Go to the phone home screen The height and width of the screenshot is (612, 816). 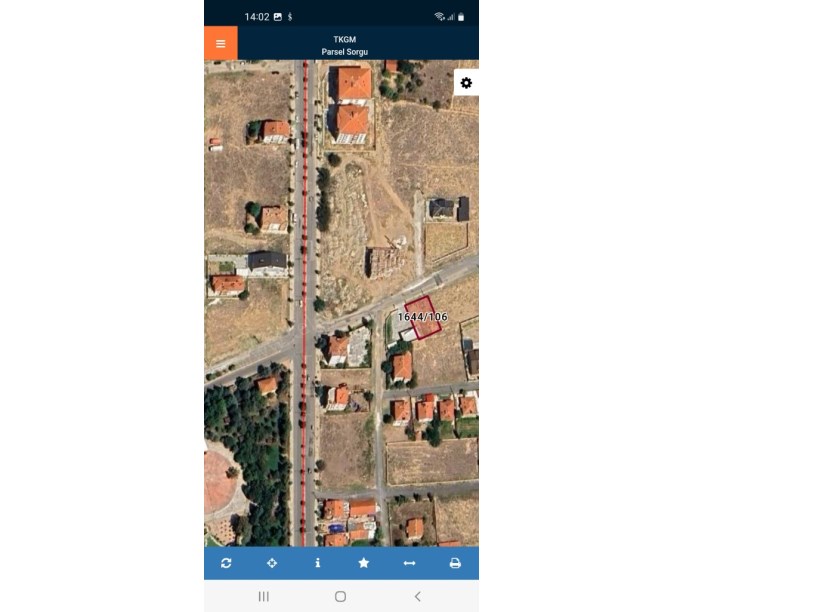340,596
